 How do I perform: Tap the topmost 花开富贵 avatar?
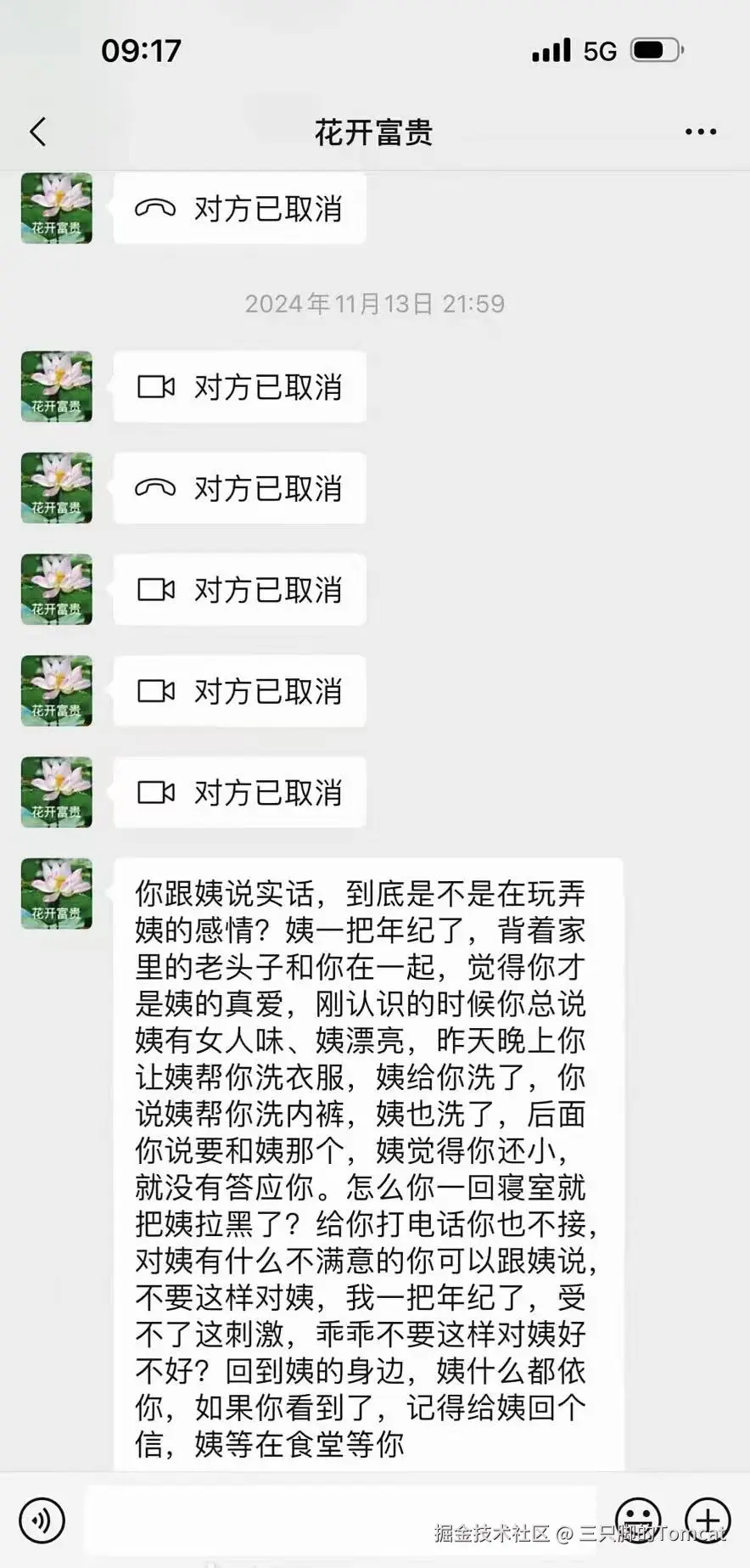[56, 209]
